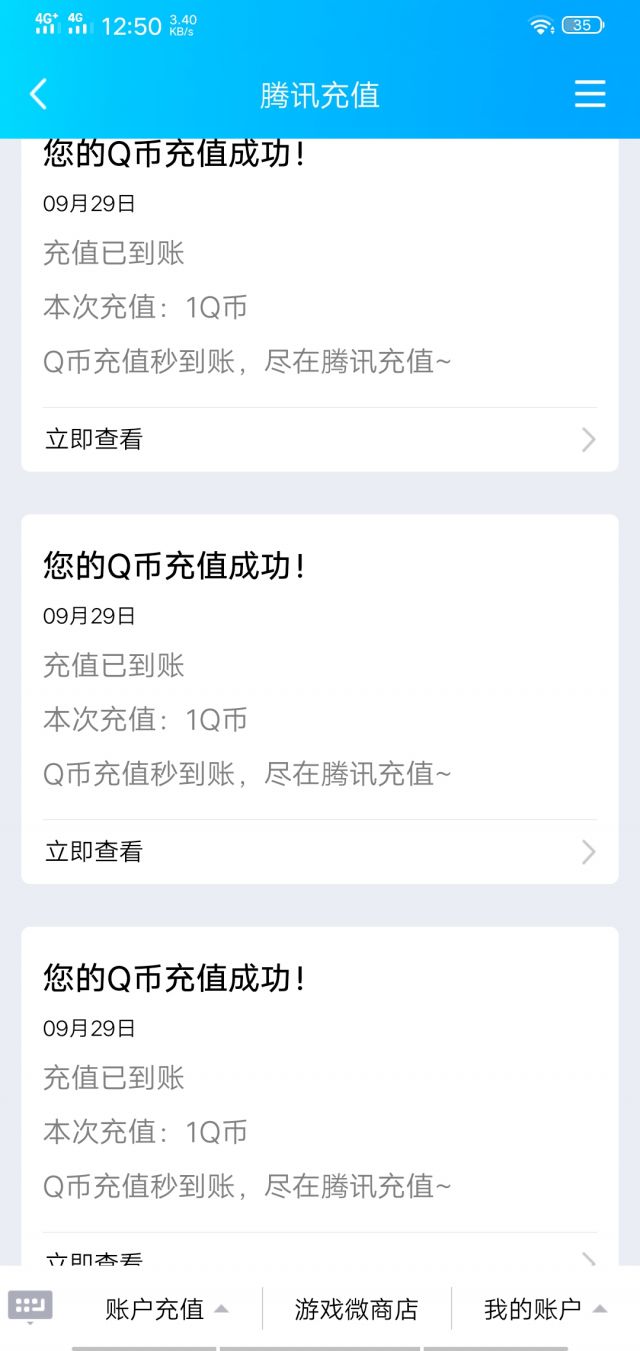Open 游戏微商店
640x1351 pixels.
[x=356, y=1309]
